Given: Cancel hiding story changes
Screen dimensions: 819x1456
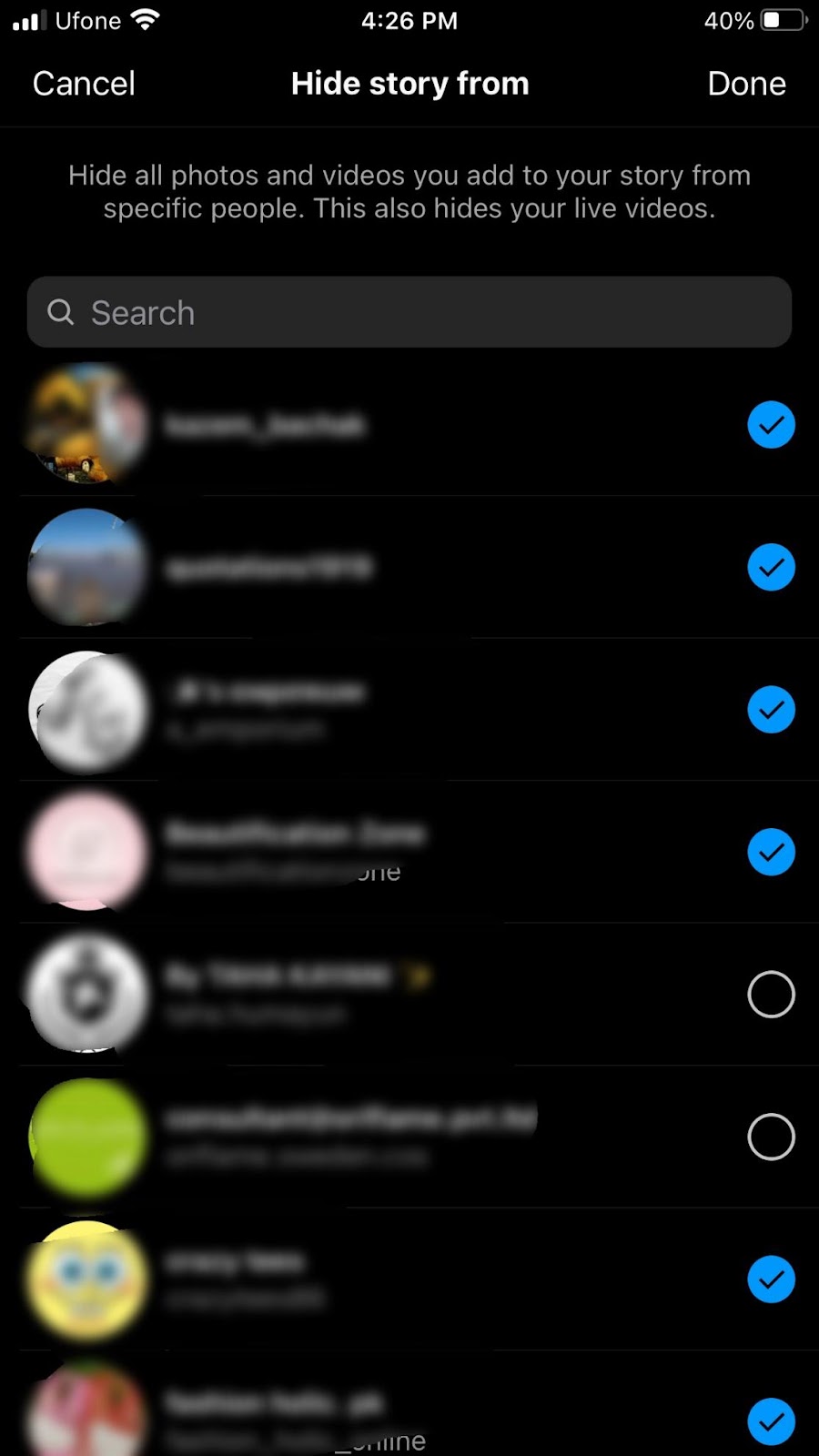Looking at the screenshot, I should 84,84.
